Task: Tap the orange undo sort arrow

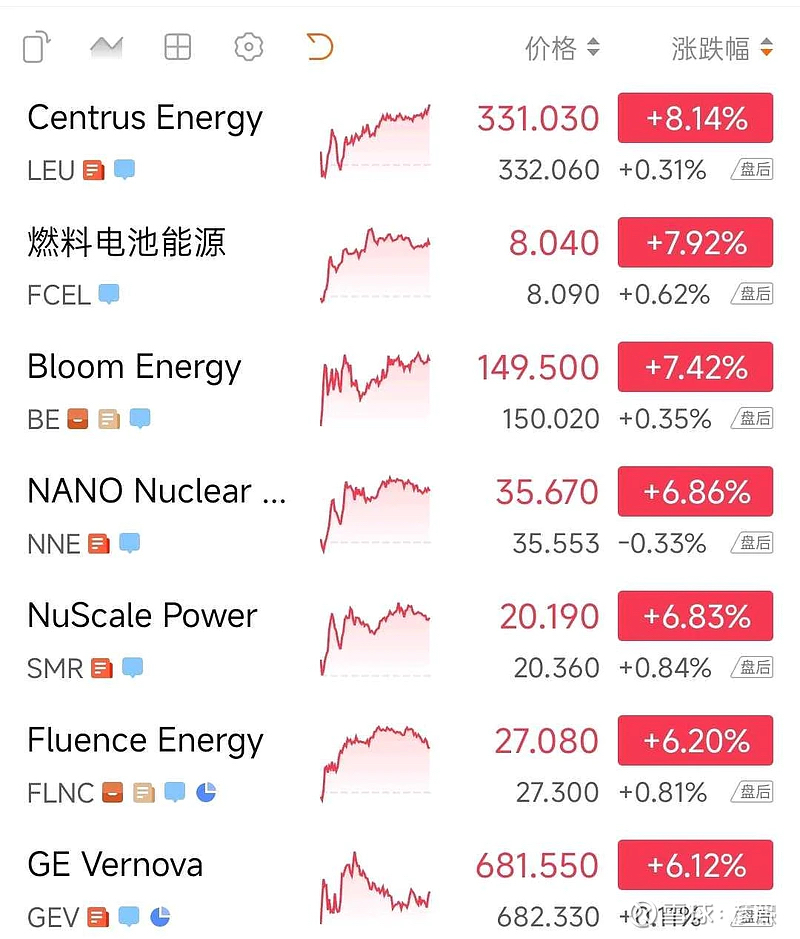Action: [x=319, y=47]
